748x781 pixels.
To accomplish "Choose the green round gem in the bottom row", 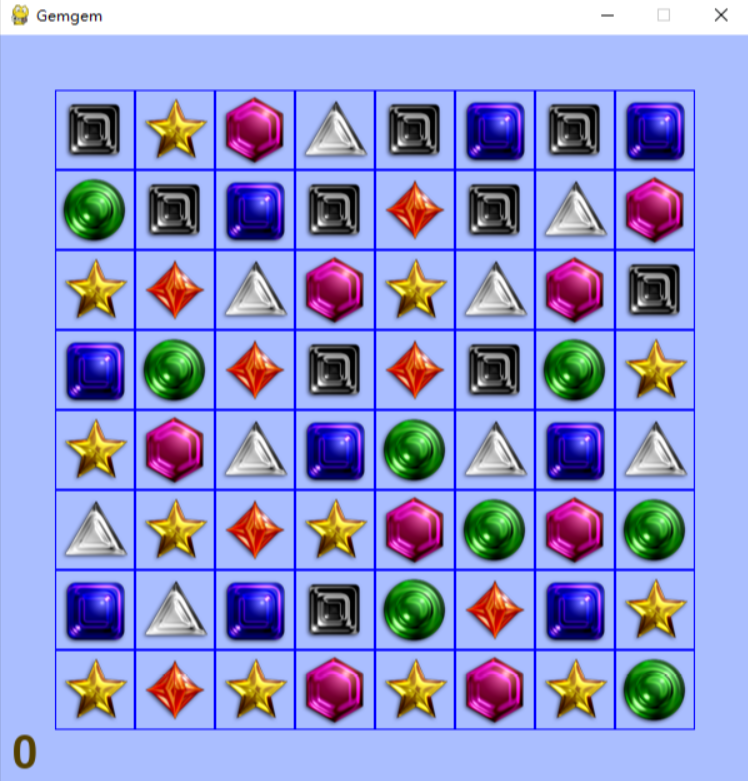I will coord(655,690).
